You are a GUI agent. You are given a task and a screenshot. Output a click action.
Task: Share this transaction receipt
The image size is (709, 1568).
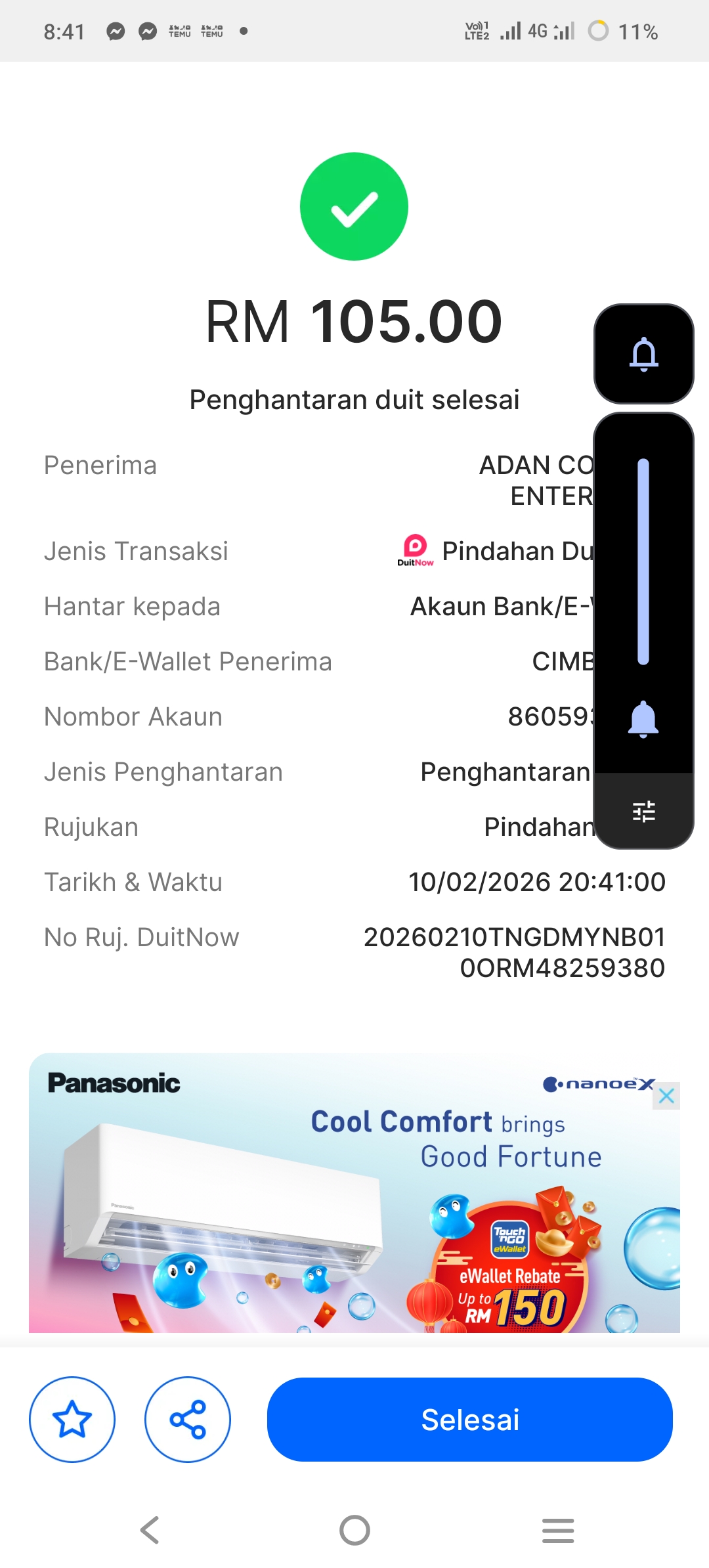tap(188, 1420)
